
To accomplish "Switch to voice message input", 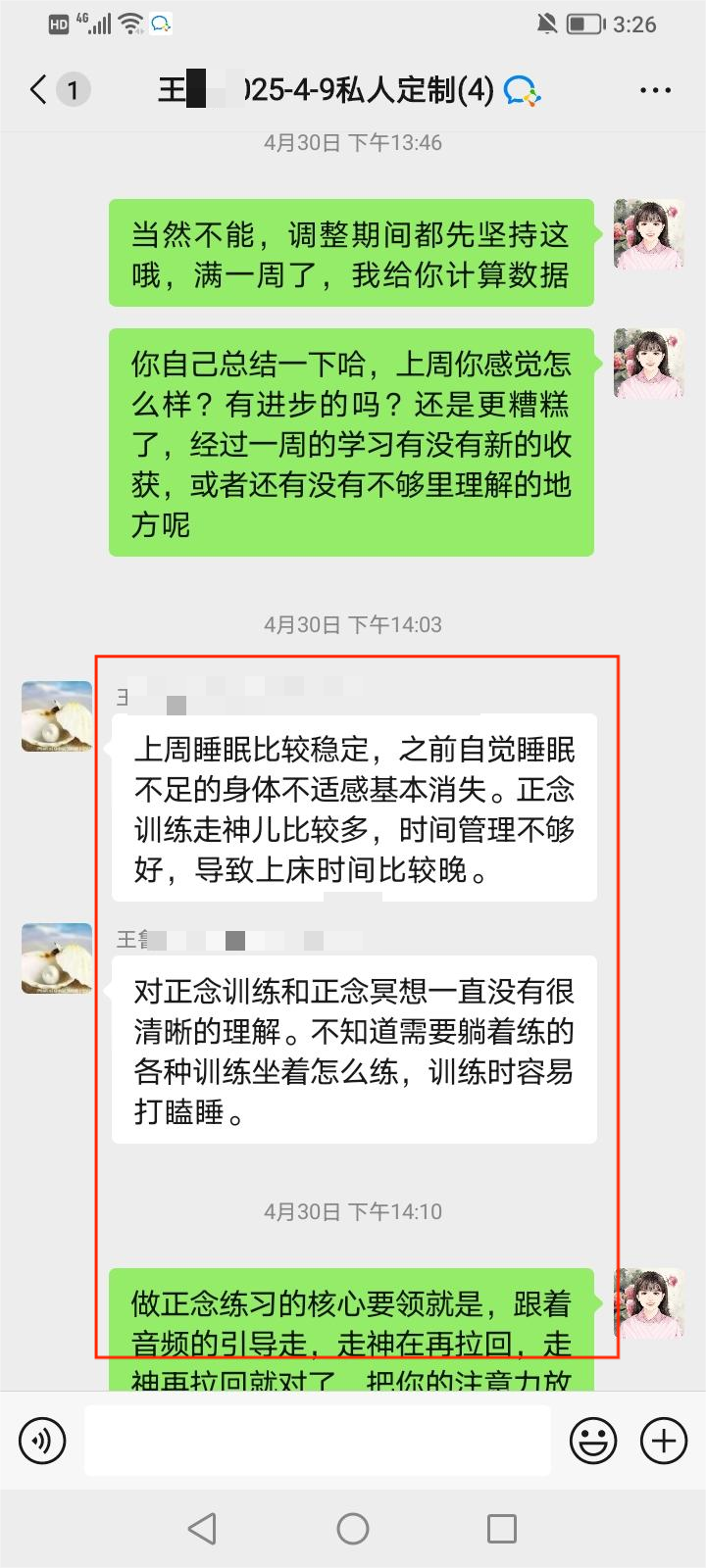I will click(x=42, y=1441).
